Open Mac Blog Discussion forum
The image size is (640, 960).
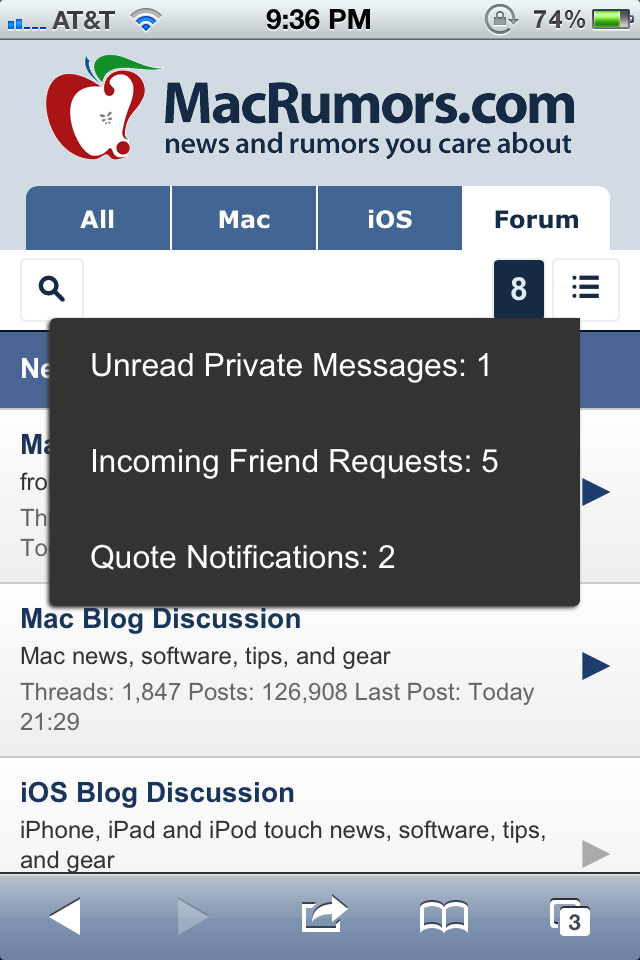coord(160,618)
